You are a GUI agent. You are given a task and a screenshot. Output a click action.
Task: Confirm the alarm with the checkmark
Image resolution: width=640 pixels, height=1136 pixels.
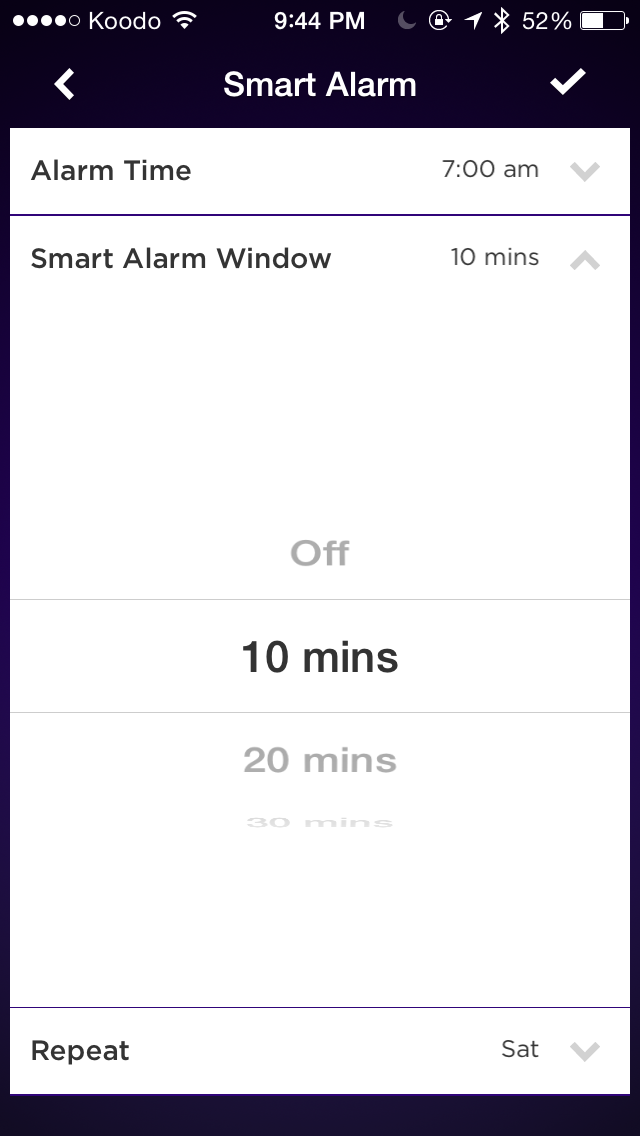click(568, 82)
